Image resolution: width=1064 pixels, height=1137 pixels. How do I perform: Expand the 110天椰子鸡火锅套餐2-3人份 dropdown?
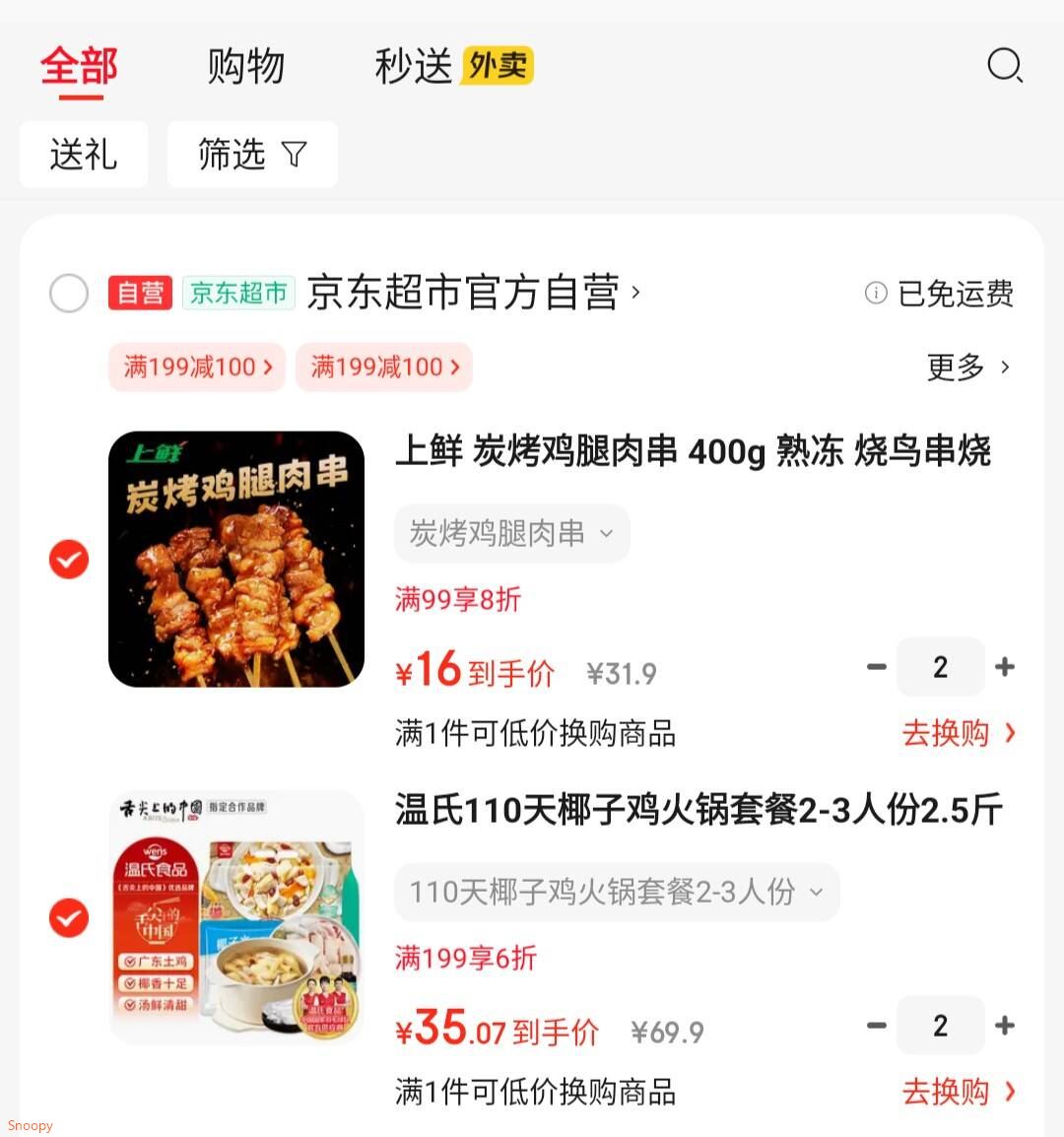click(x=616, y=893)
